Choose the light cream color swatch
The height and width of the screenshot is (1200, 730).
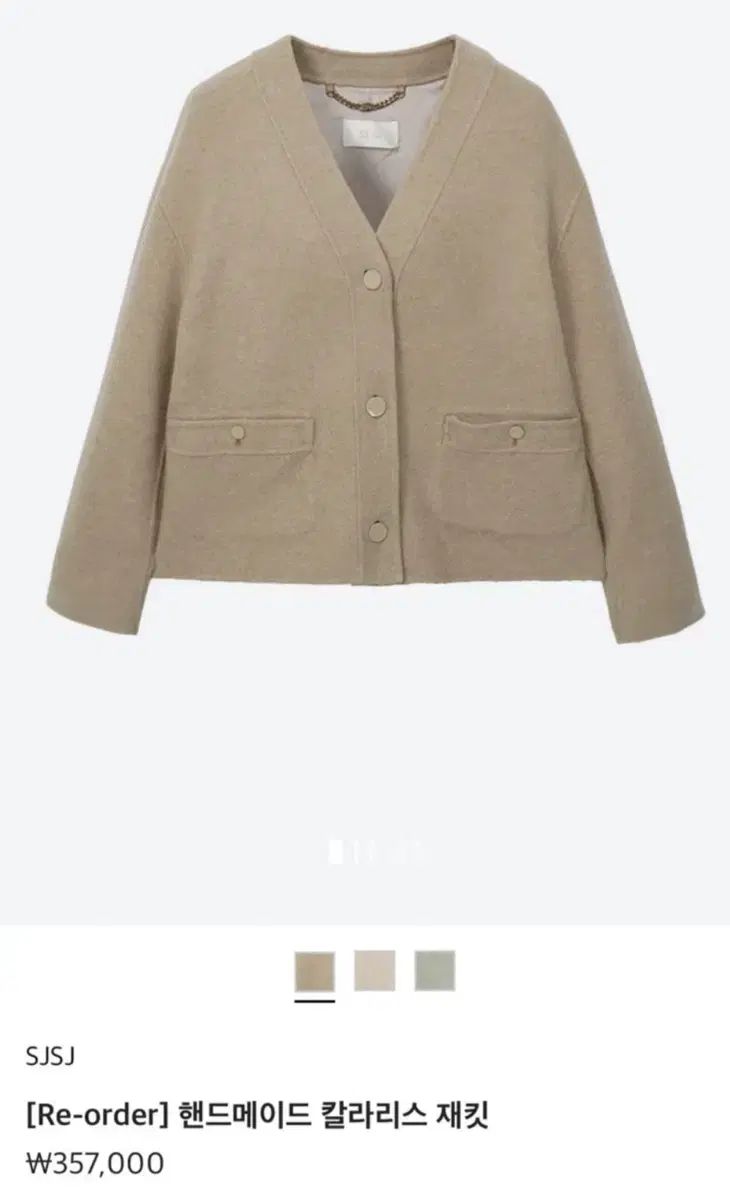pos(375,971)
